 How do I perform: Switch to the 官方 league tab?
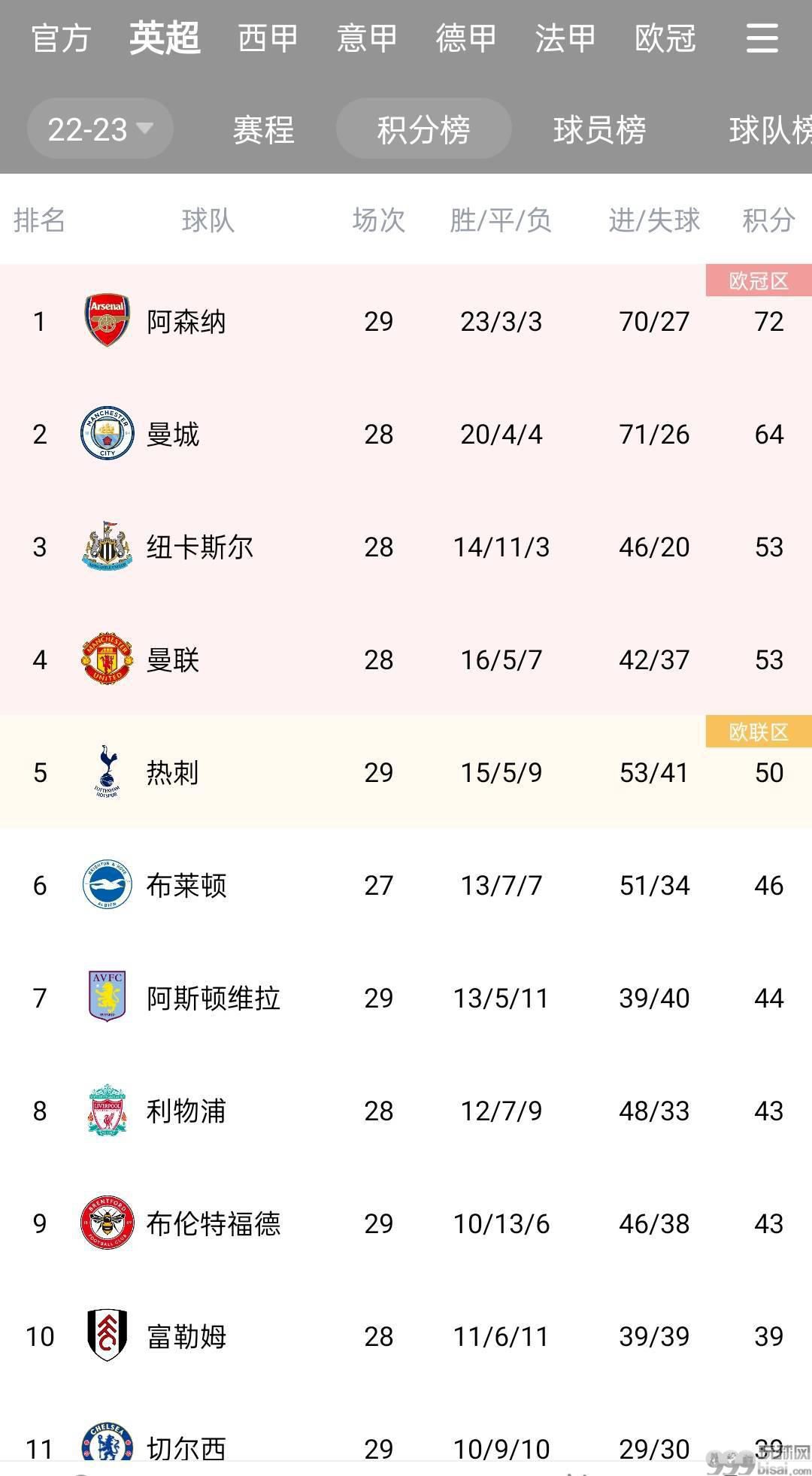tap(61, 38)
